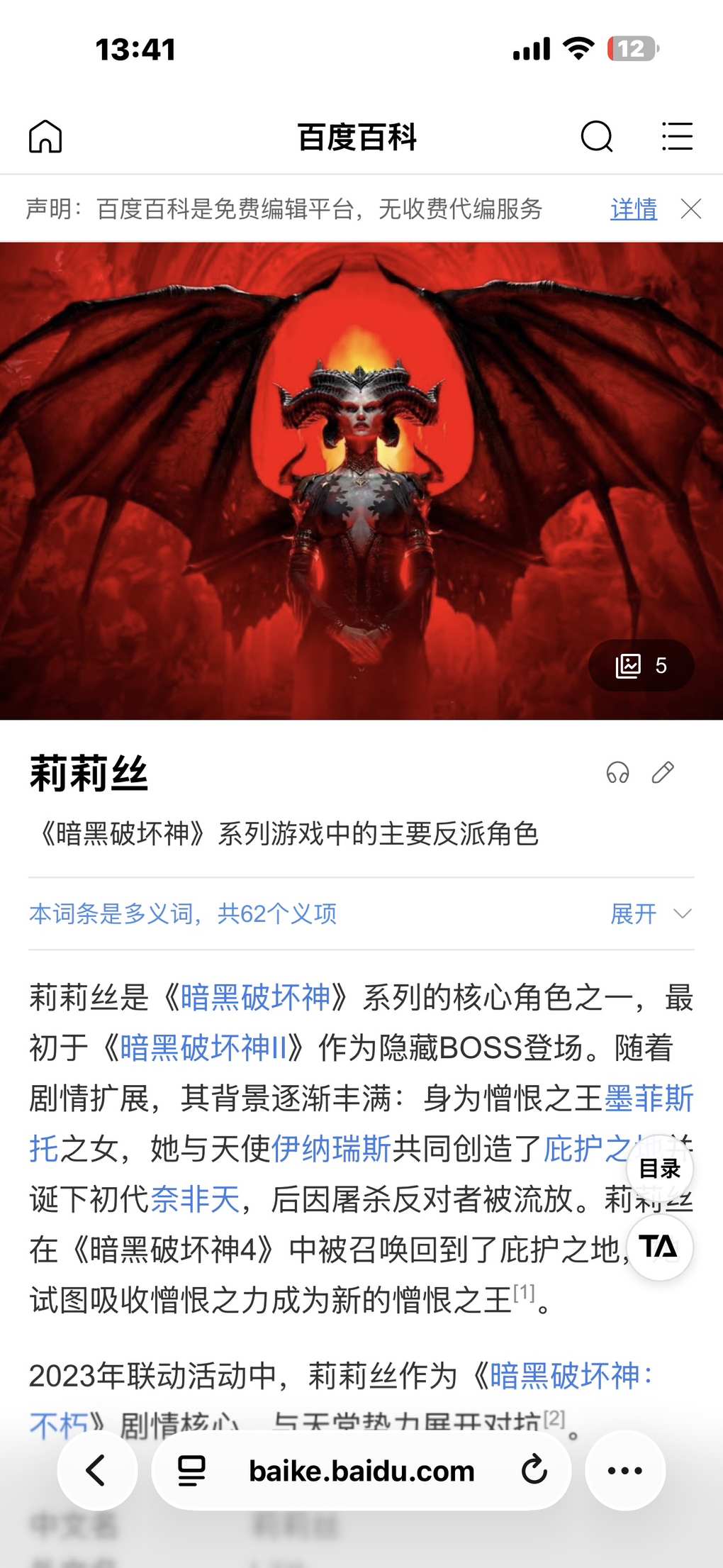Open the 详情 link in notice
This screenshot has height=1568, width=723.
click(634, 209)
